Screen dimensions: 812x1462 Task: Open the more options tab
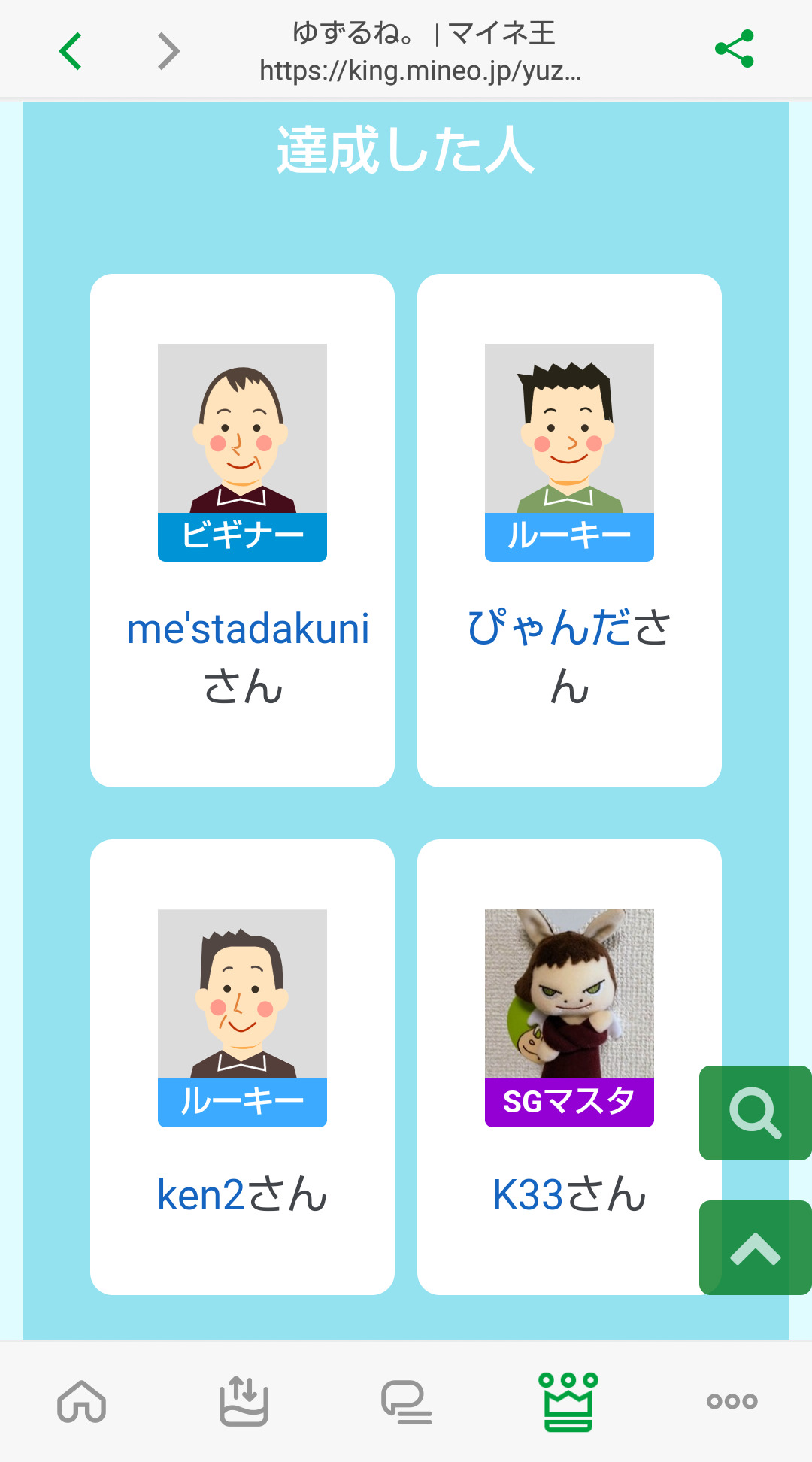[x=732, y=1402]
